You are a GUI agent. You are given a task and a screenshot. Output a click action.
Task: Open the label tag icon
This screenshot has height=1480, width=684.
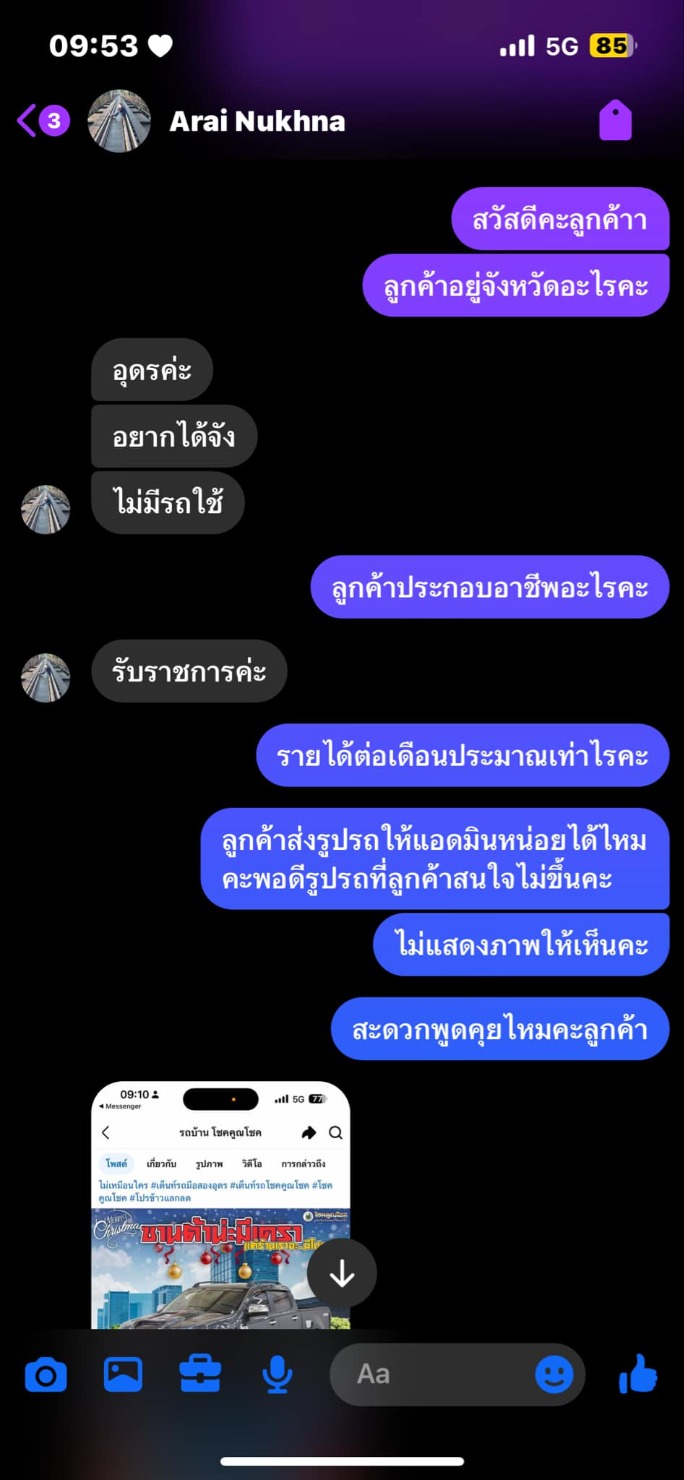[615, 121]
